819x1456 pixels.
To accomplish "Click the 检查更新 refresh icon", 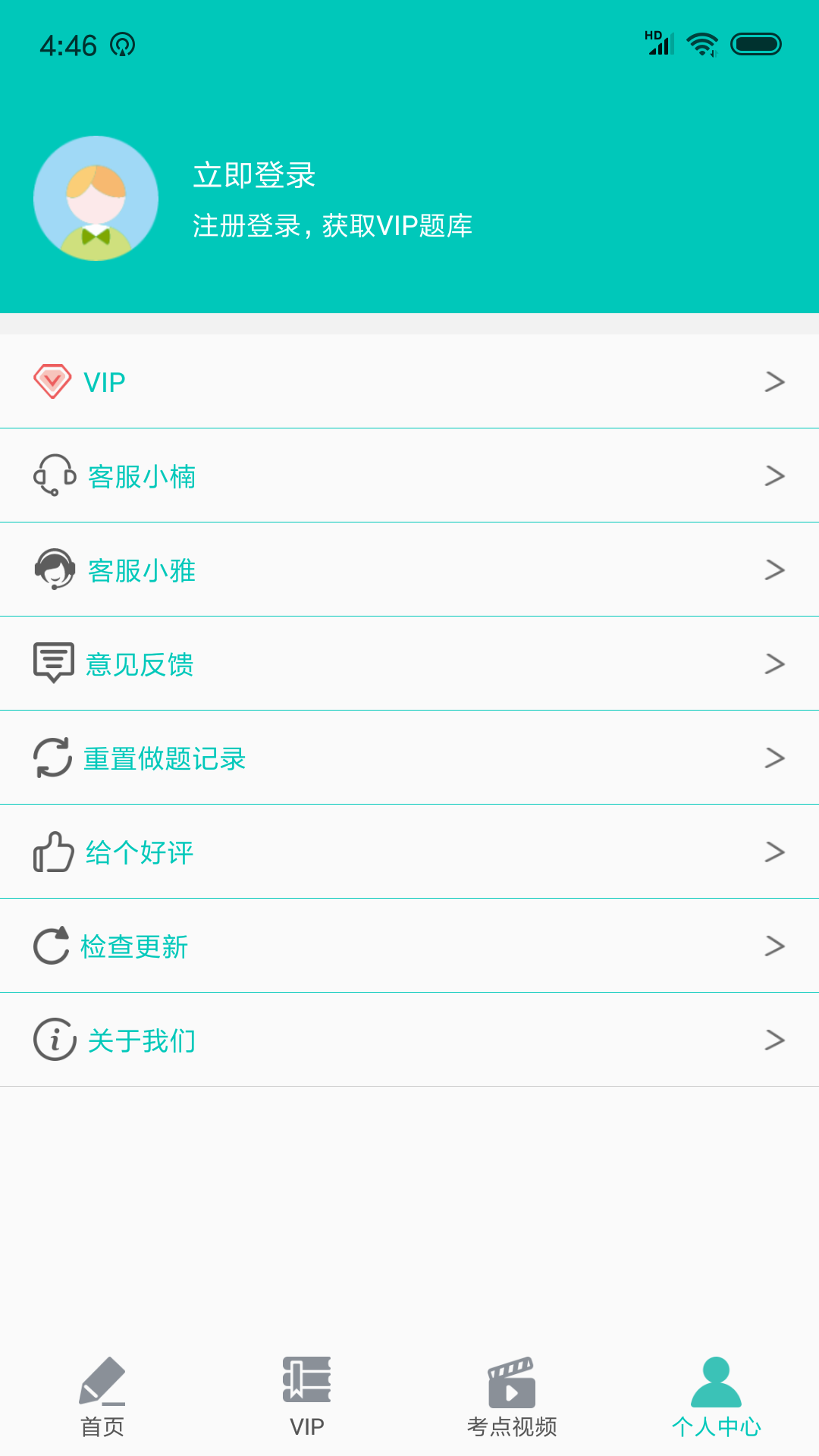I will pyautogui.click(x=52, y=946).
